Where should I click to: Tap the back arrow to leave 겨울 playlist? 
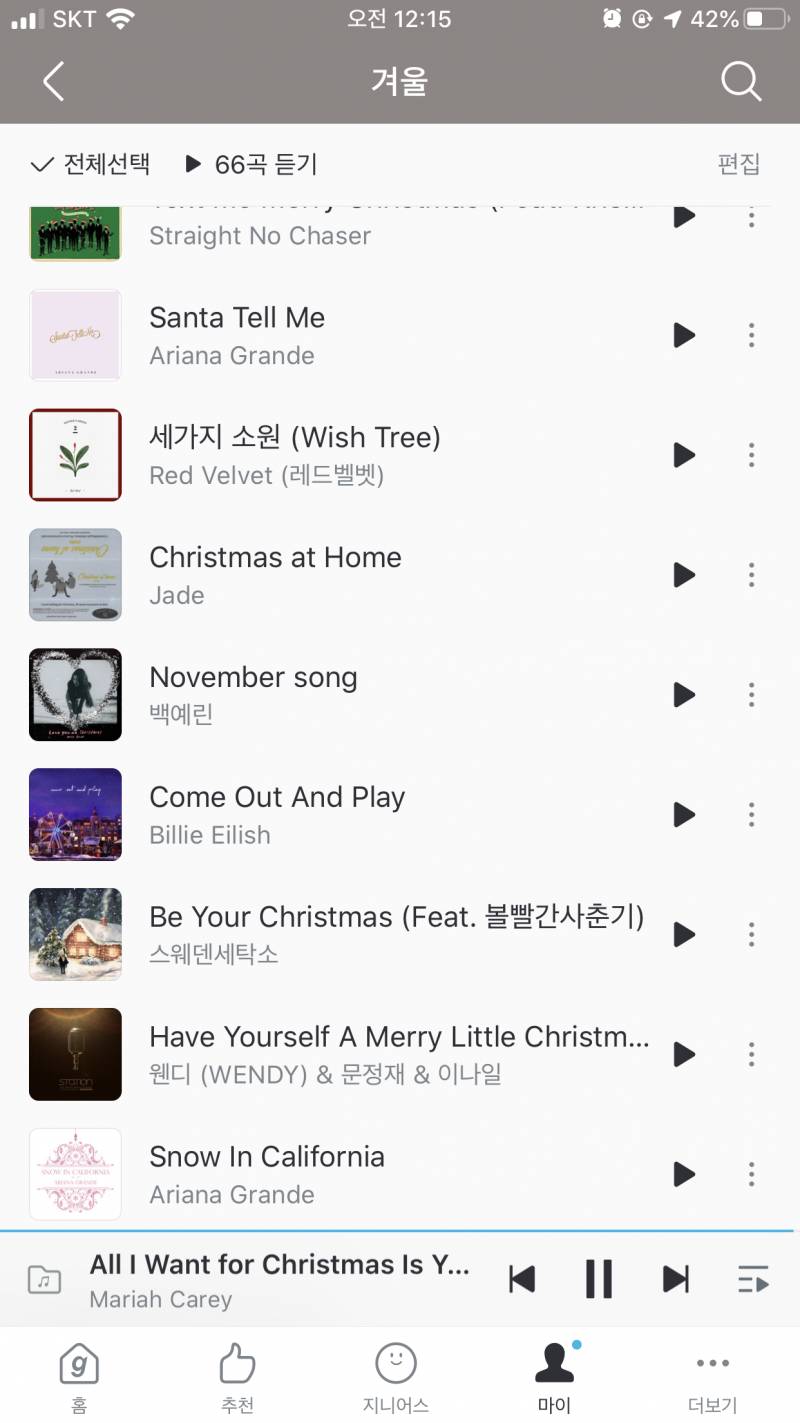[52, 82]
